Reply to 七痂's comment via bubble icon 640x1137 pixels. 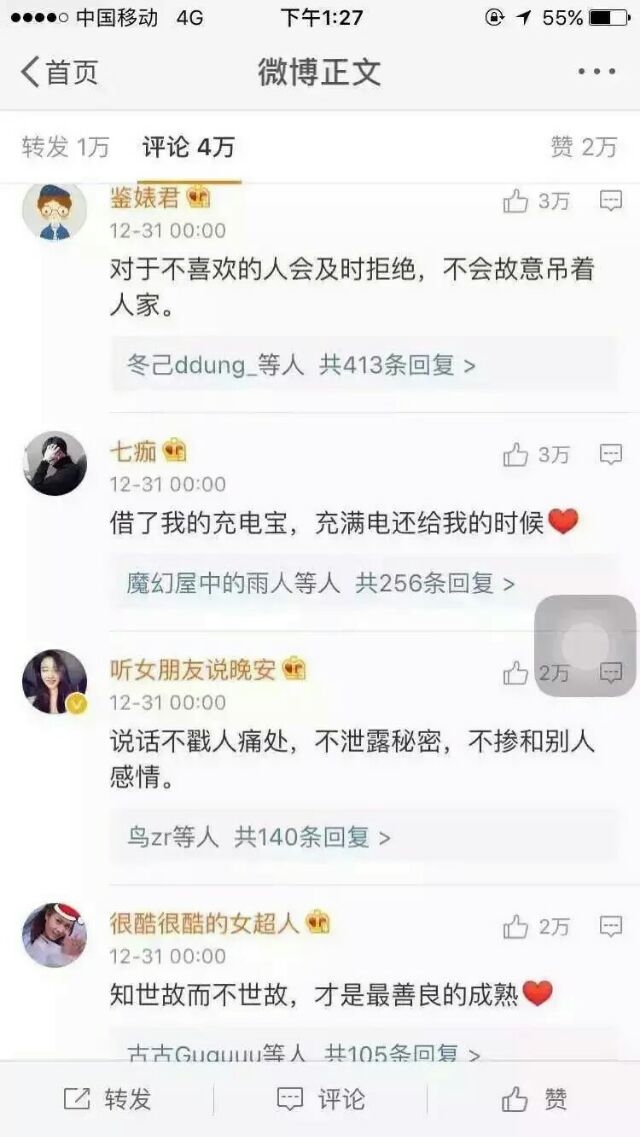[611, 455]
